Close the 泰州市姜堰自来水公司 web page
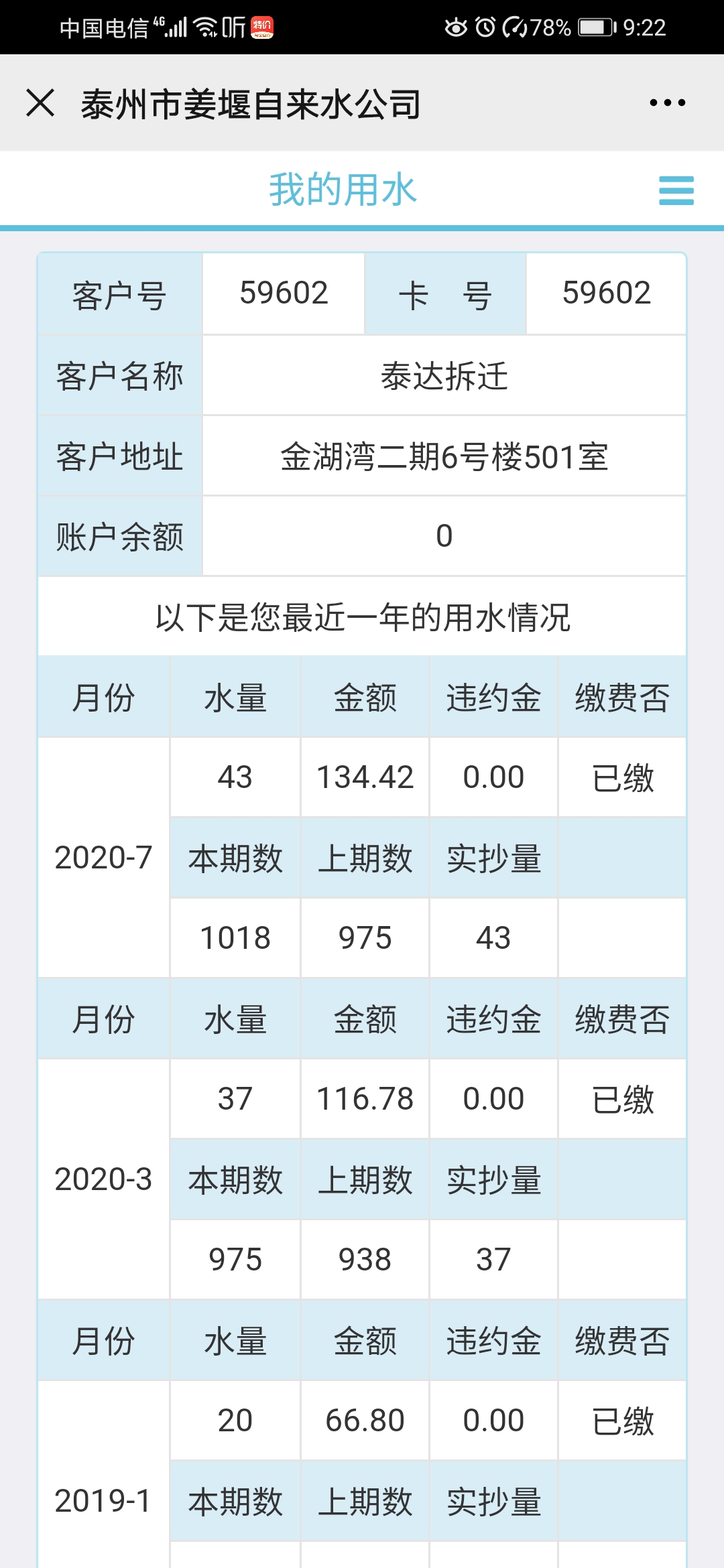This screenshot has height=1568, width=724. [40, 103]
